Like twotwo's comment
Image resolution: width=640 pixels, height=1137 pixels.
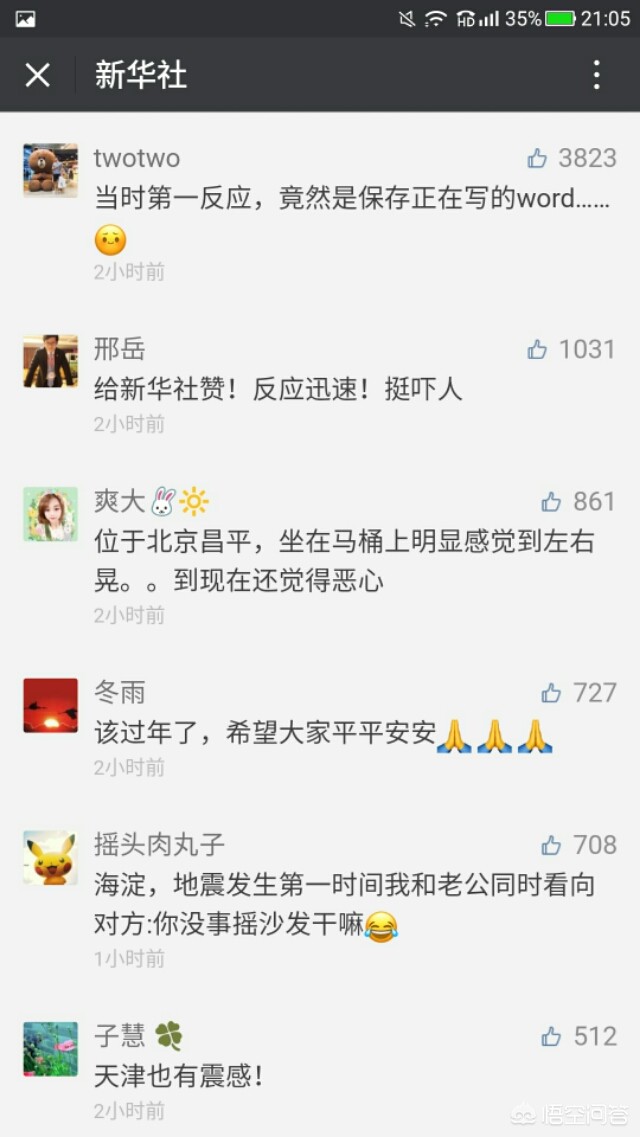pos(537,158)
